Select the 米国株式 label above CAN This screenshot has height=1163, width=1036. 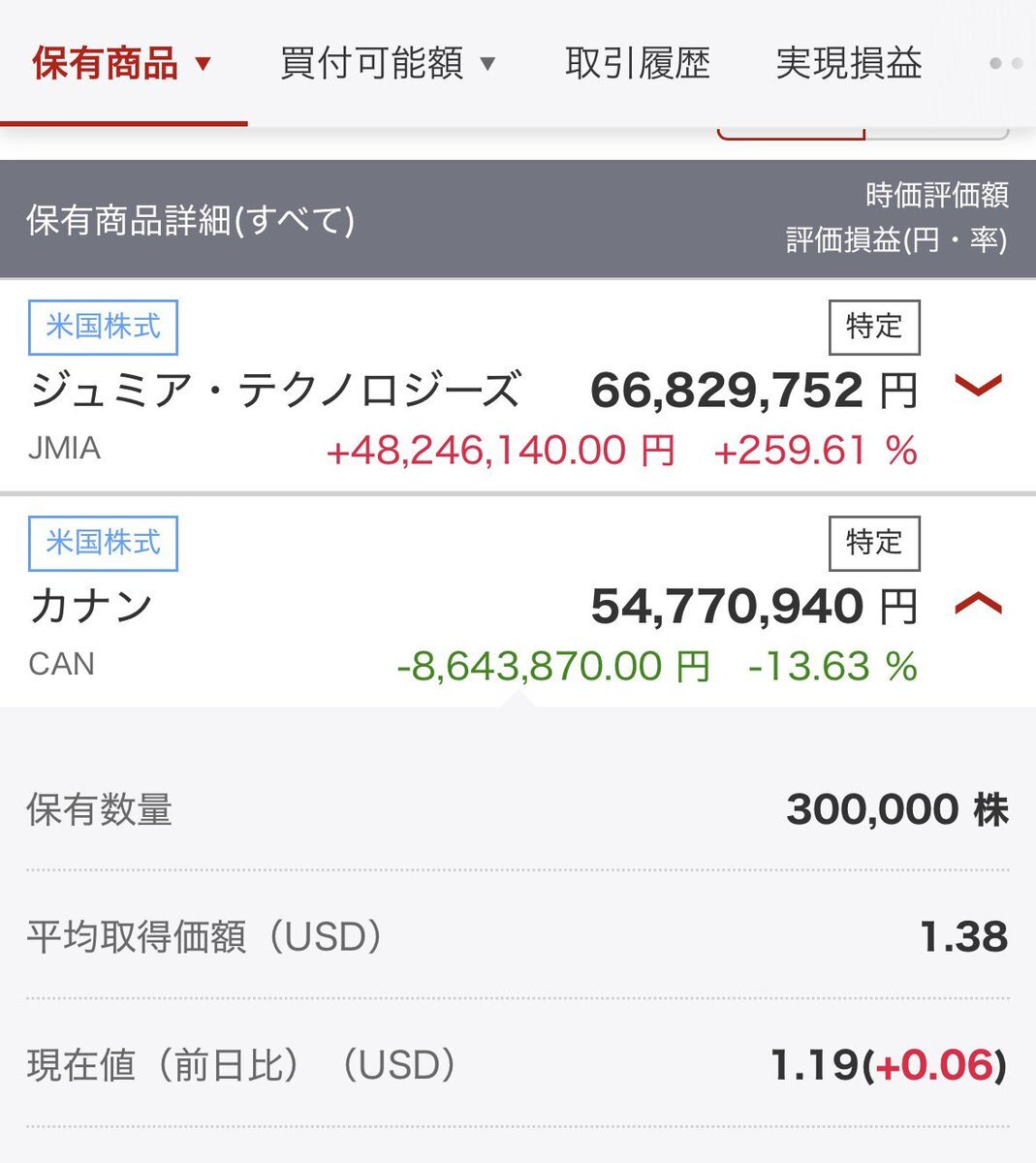tap(102, 543)
